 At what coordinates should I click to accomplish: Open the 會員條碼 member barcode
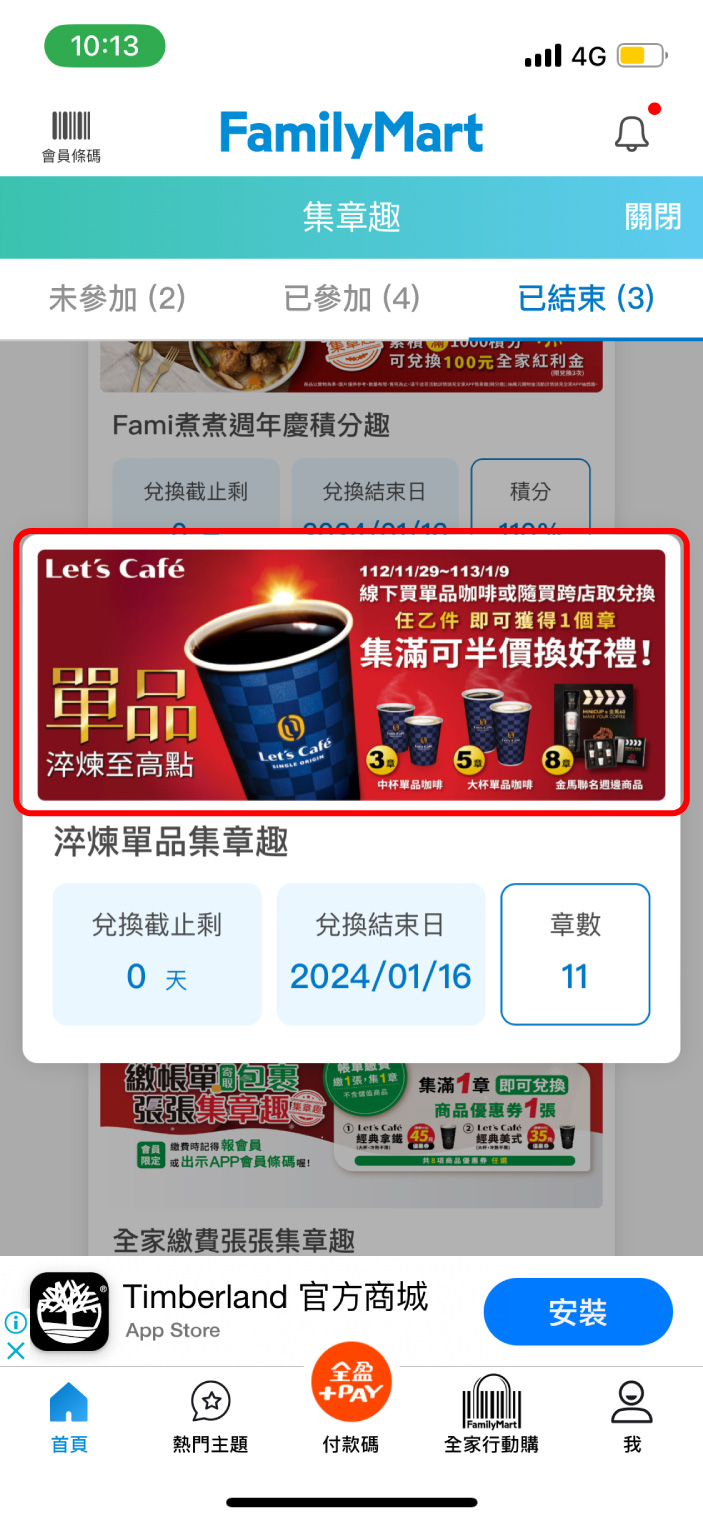(x=71, y=136)
